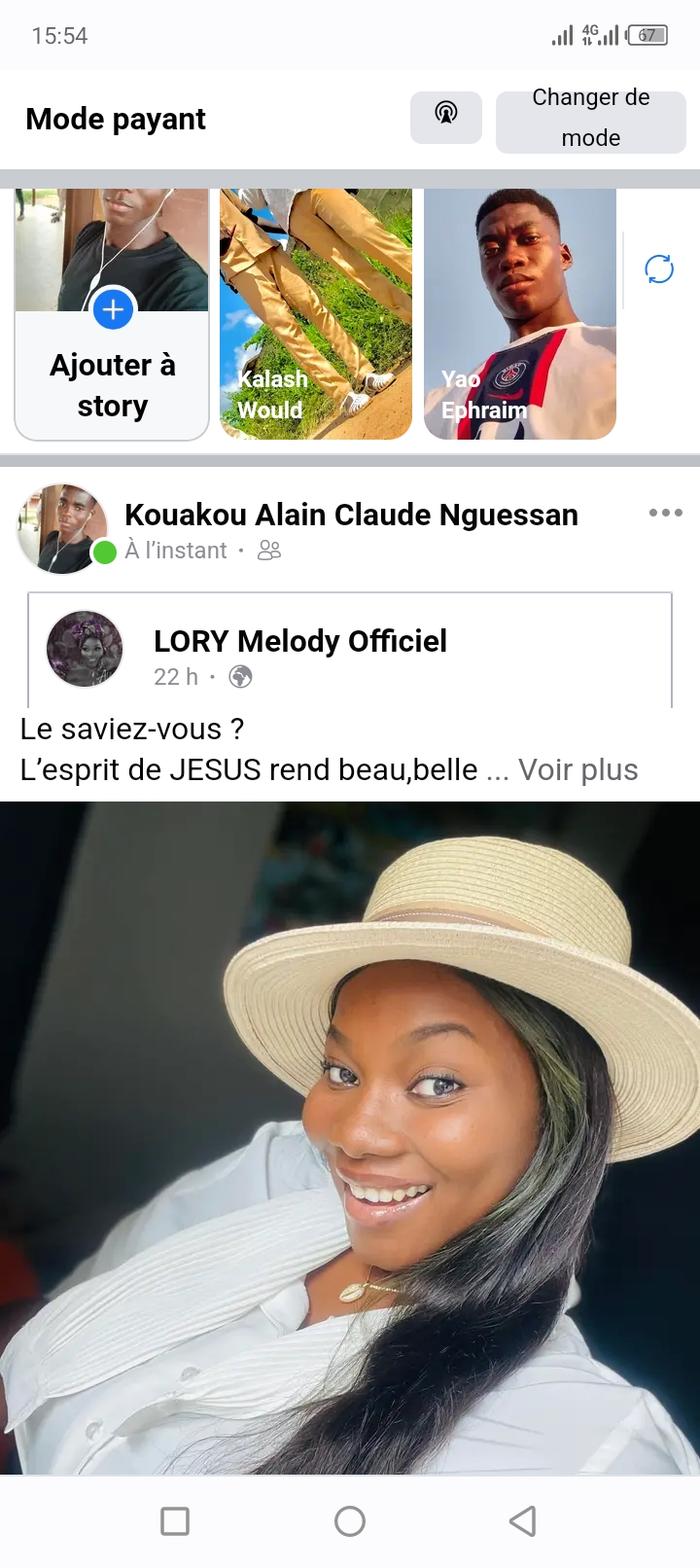Tap Changer de mode button
The image size is (700, 1568).
[x=590, y=119]
